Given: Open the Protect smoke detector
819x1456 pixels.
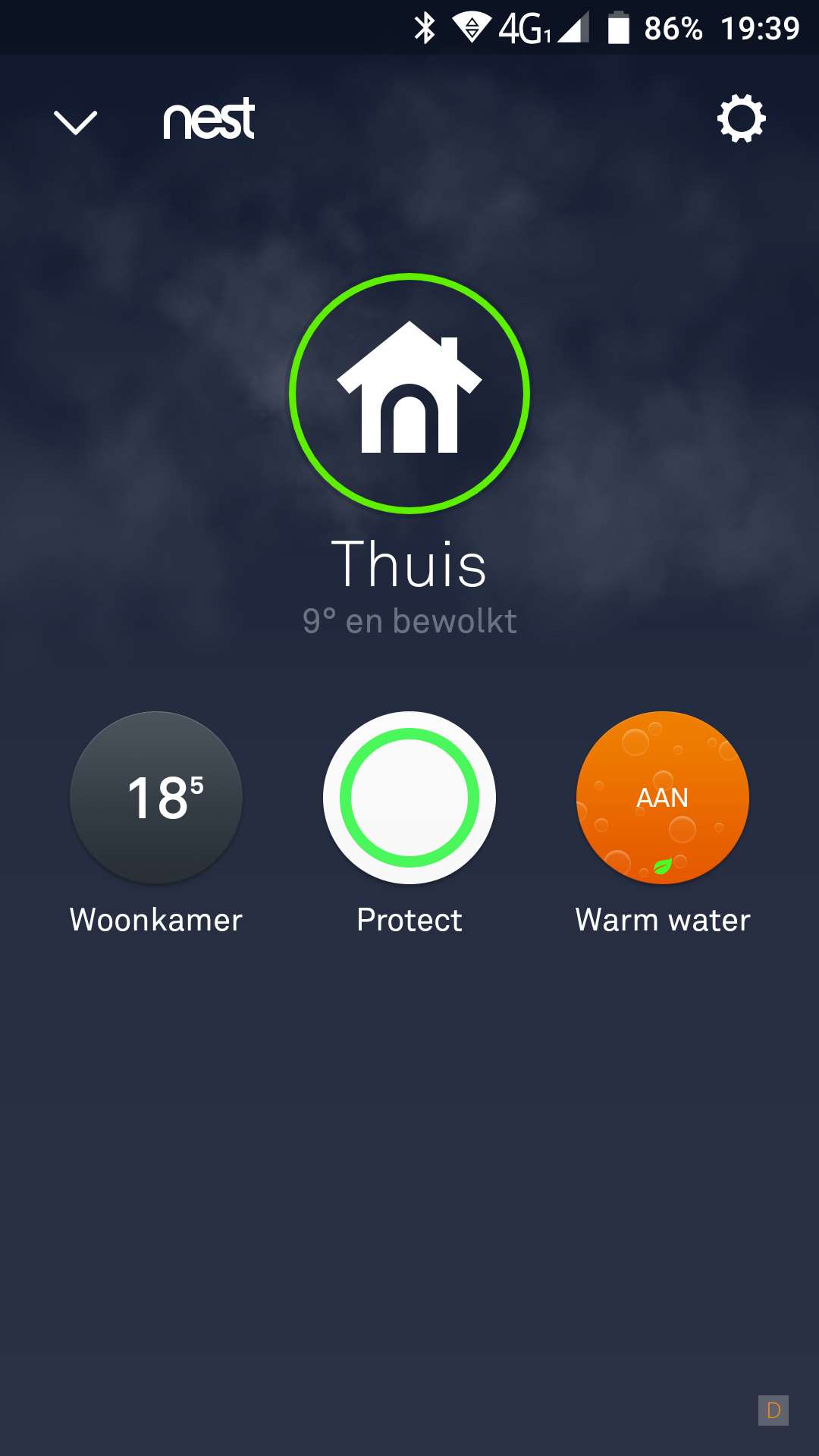Looking at the screenshot, I should coord(409,798).
